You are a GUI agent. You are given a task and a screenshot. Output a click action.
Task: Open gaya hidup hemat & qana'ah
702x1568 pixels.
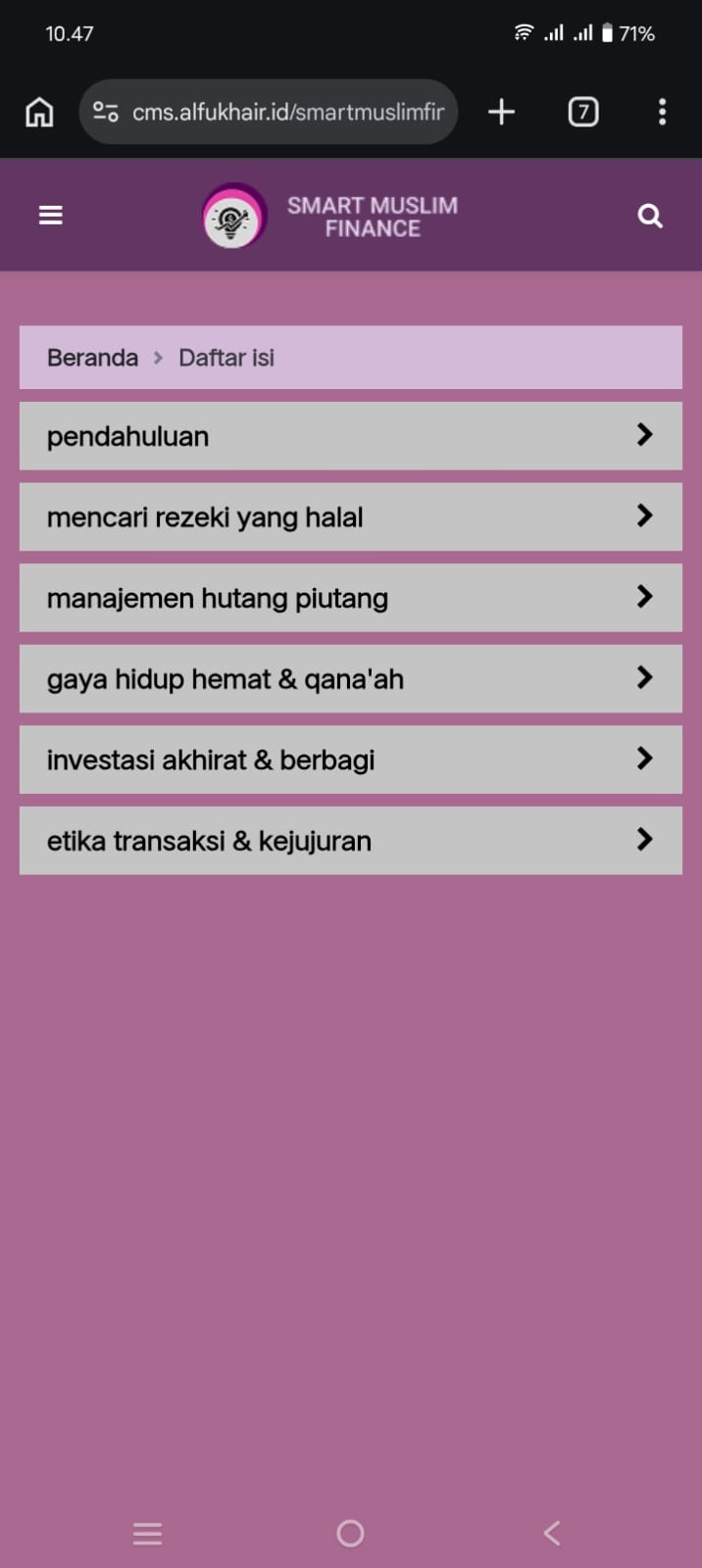tap(351, 678)
